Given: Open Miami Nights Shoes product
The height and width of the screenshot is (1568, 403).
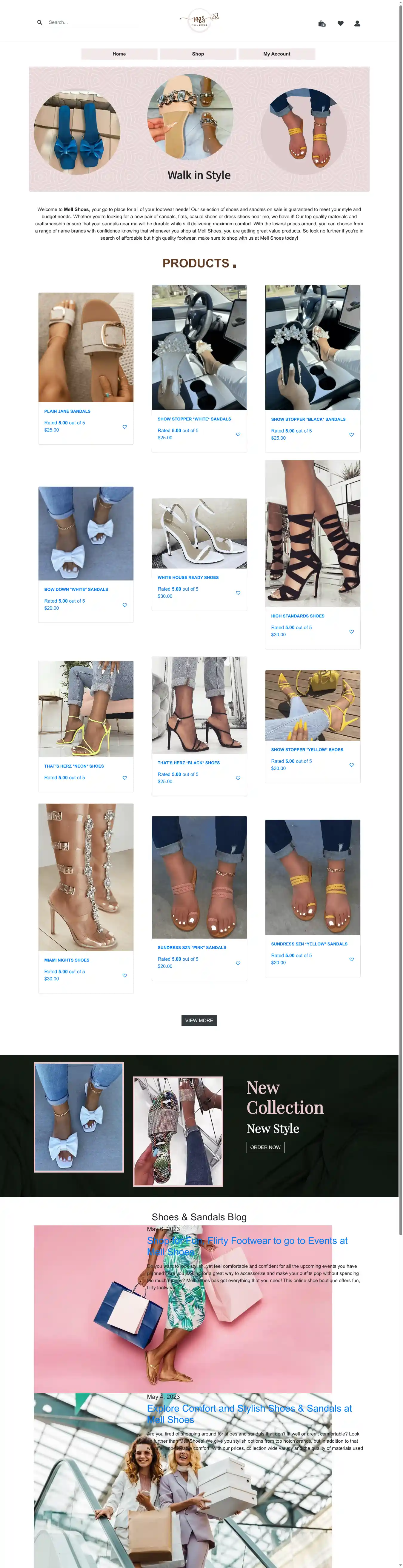Looking at the screenshot, I should pos(66,959).
